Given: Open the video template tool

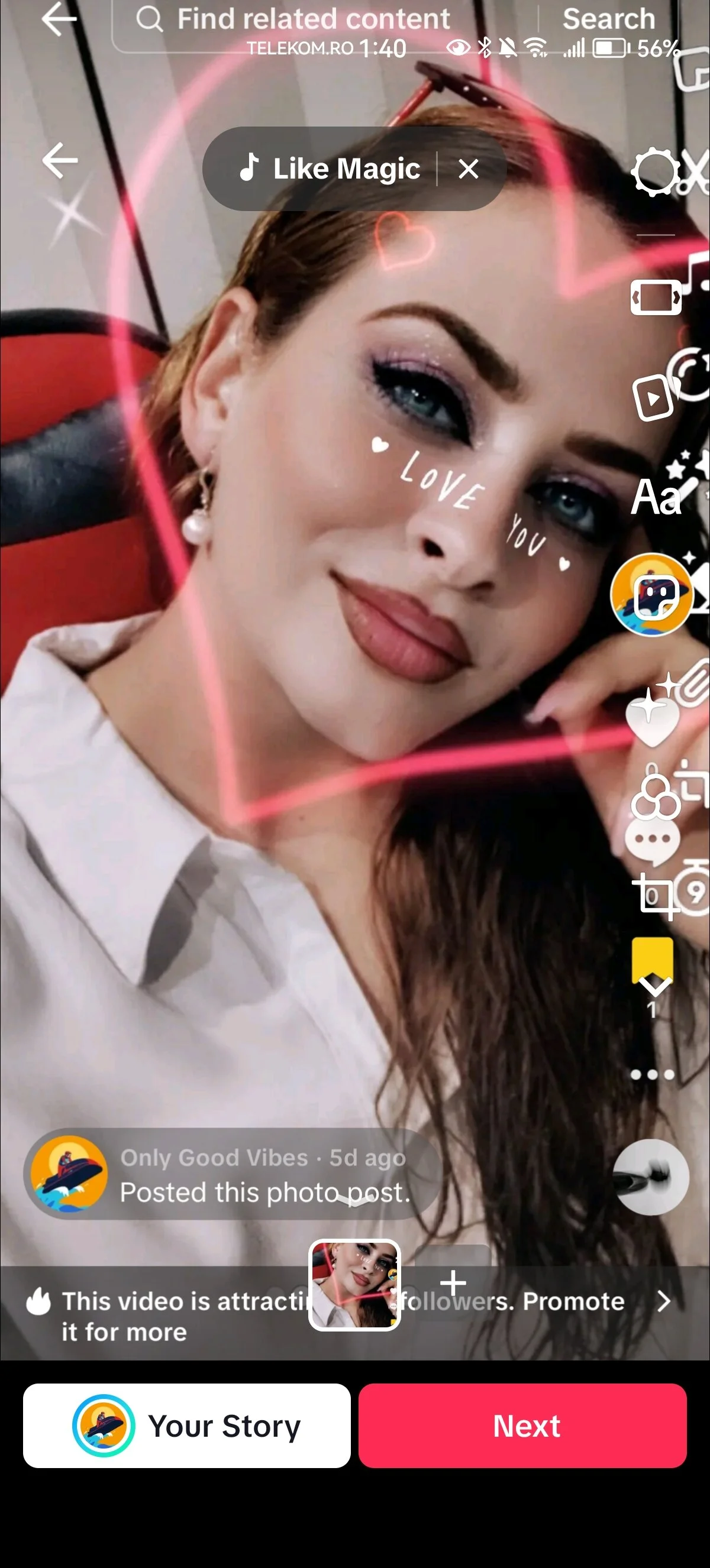Looking at the screenshot, I should click(653, 399).
